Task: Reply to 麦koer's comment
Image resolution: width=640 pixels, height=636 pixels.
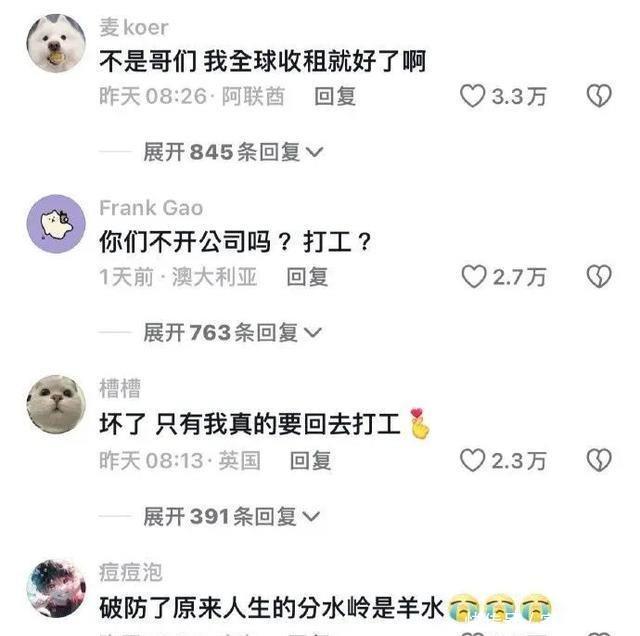Action: click(335, 96)
